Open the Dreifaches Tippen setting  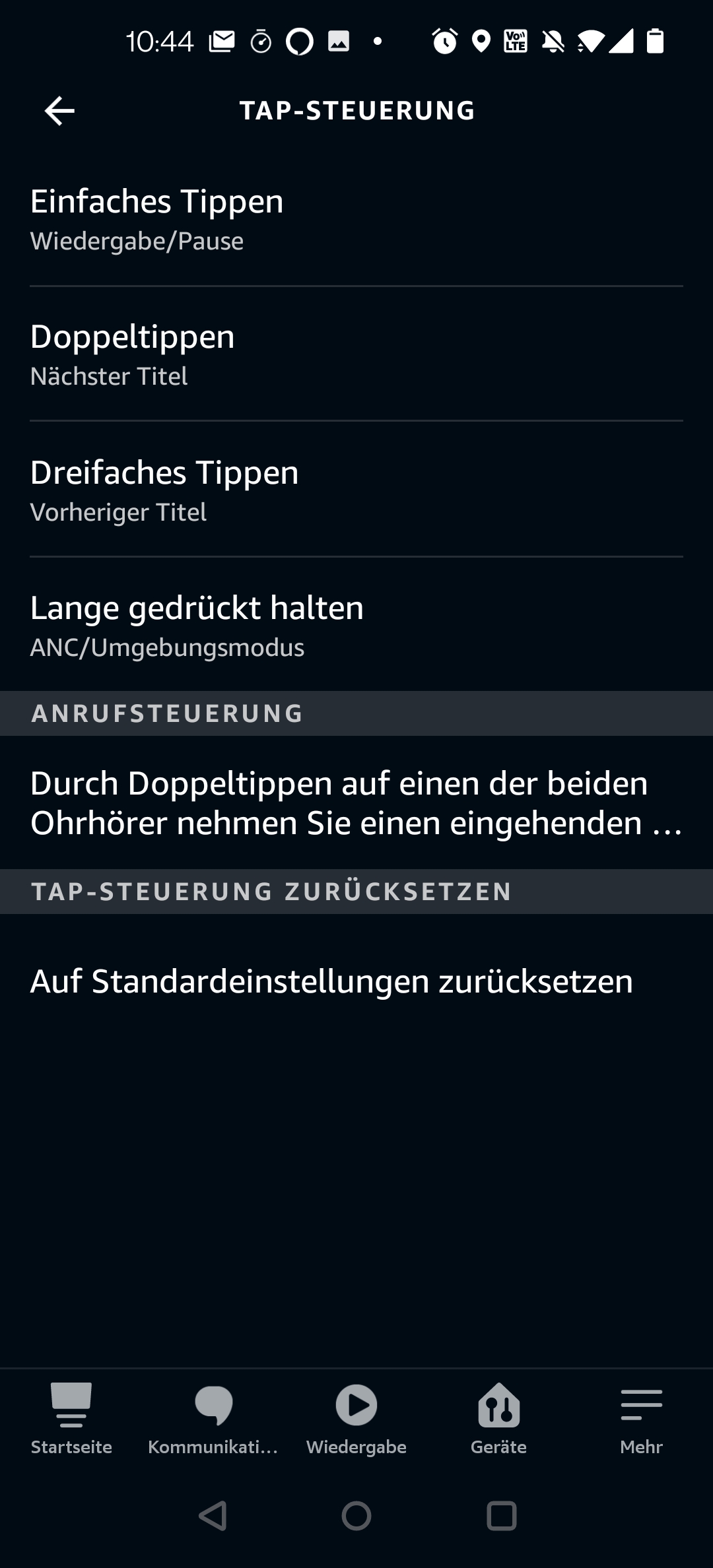(x=356, y=491)
